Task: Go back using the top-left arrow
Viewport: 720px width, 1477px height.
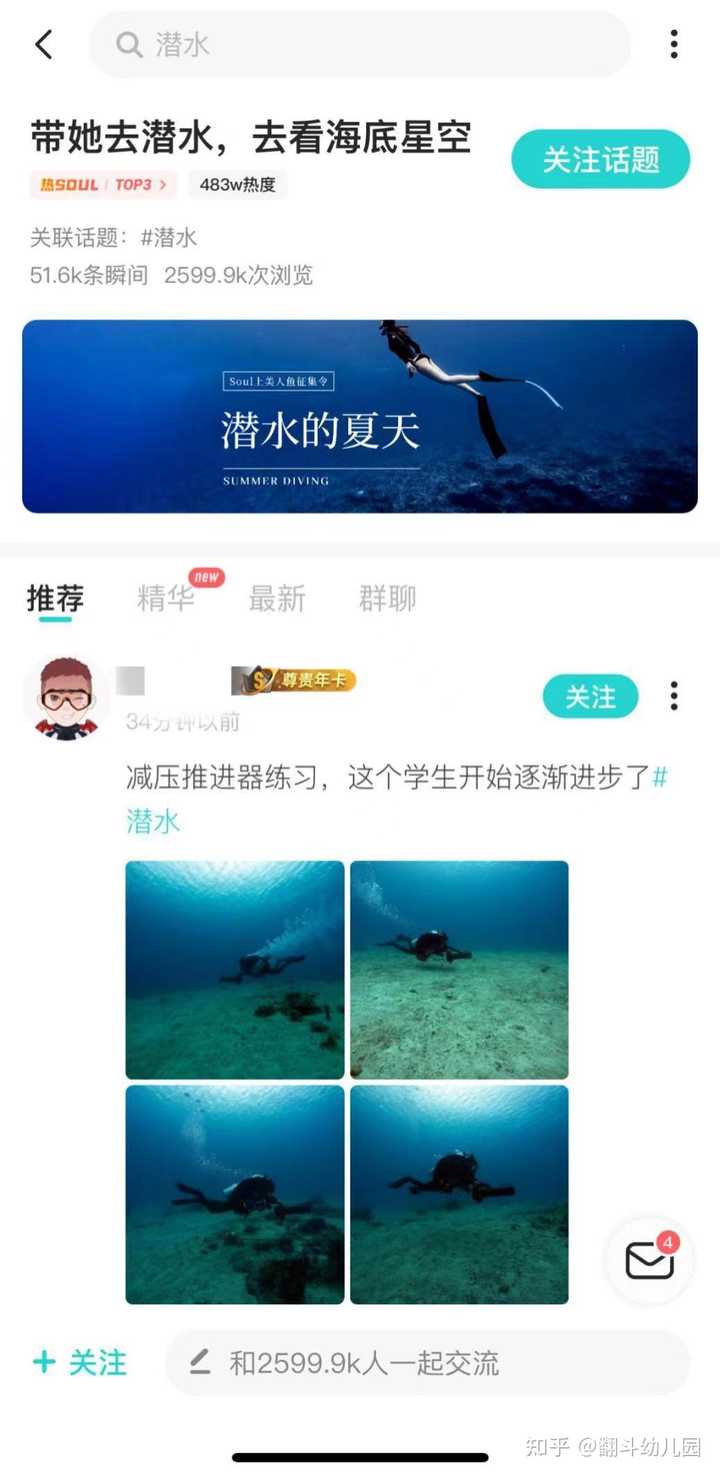Action: (x=43, y=44)
